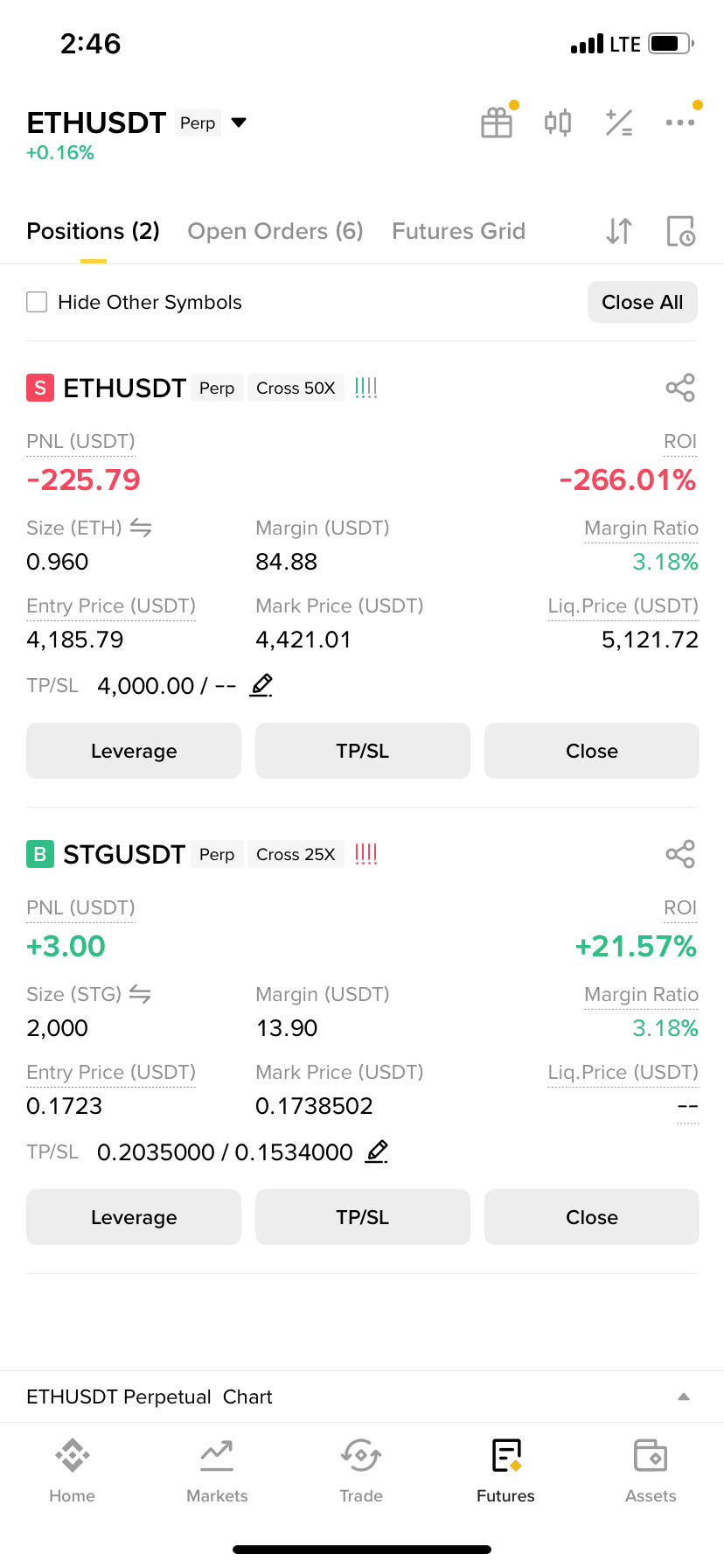Viewport: 724px width, 1568px height.
Task: Open the candlestick chart icon
Action: coord(558,122)
